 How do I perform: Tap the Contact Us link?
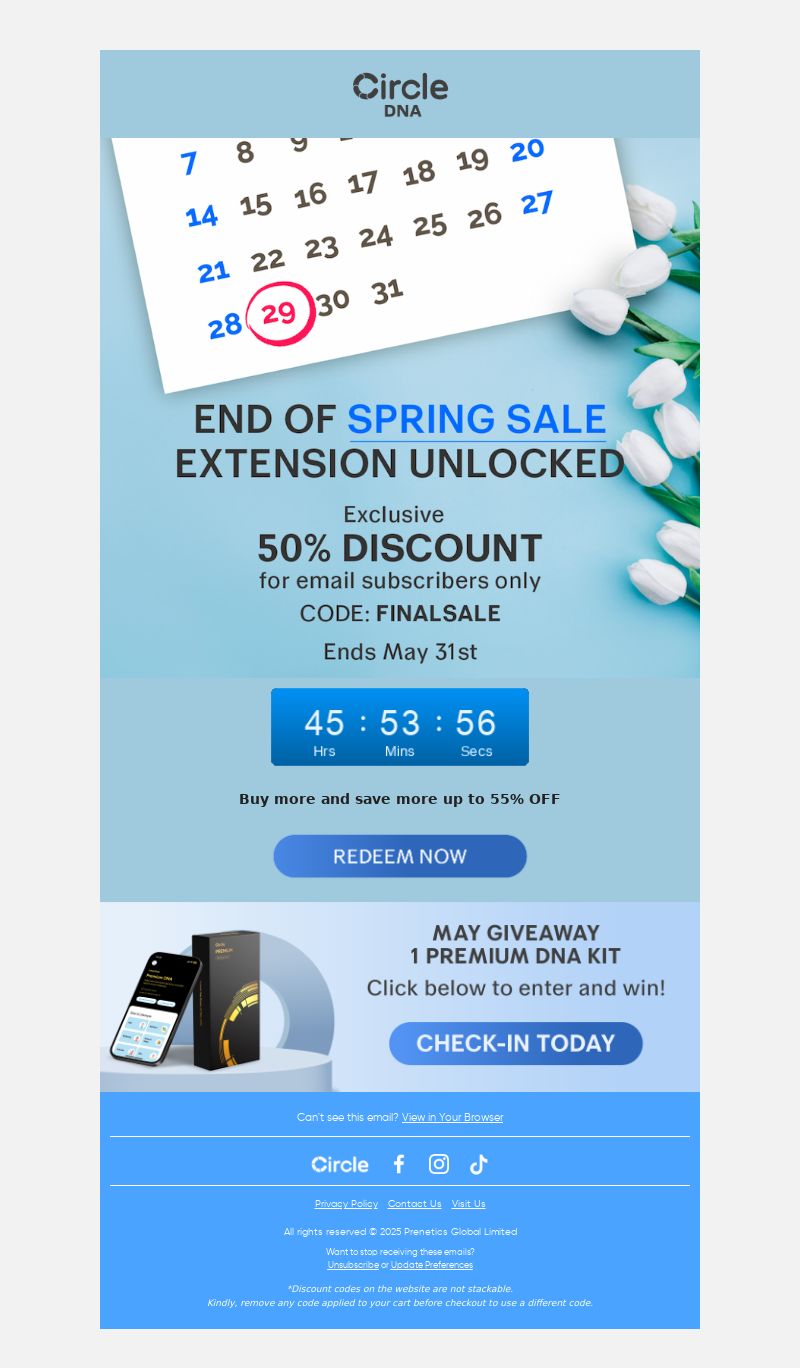(414, 1204)
